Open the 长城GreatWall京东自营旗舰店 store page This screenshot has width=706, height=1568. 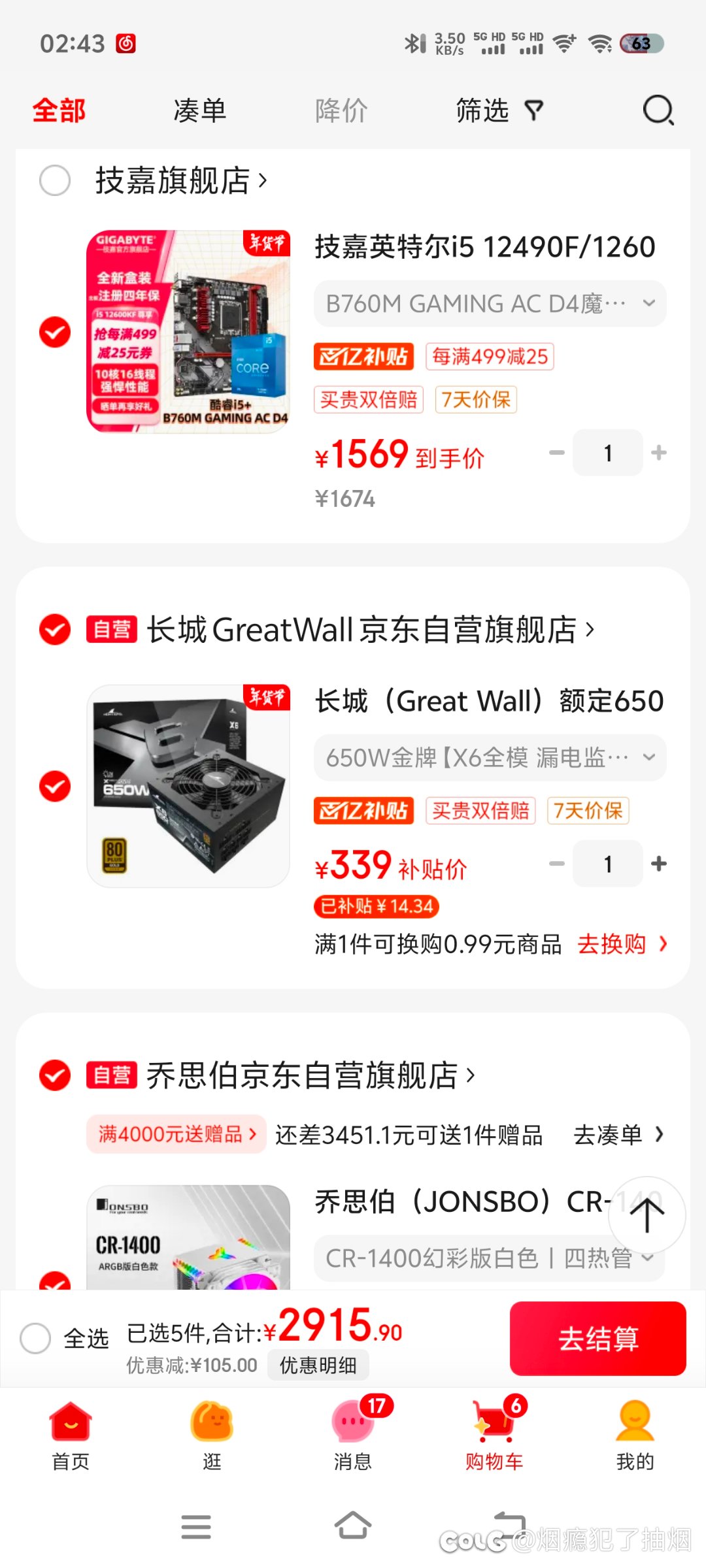pyautogui.click(x=371, y=629)
